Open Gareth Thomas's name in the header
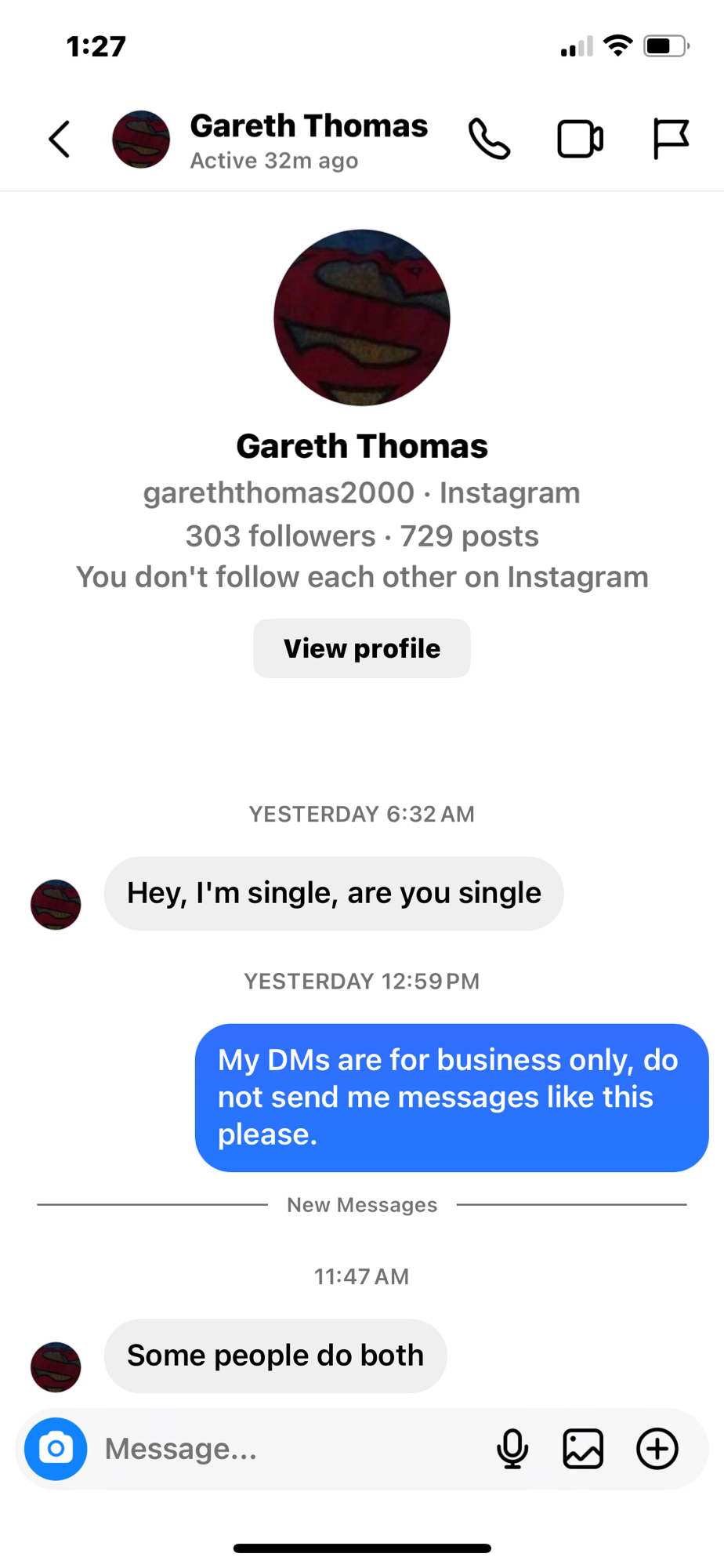Image resolution: width=724 pixels, height=1568 pixels. click(x=309, y=127)
